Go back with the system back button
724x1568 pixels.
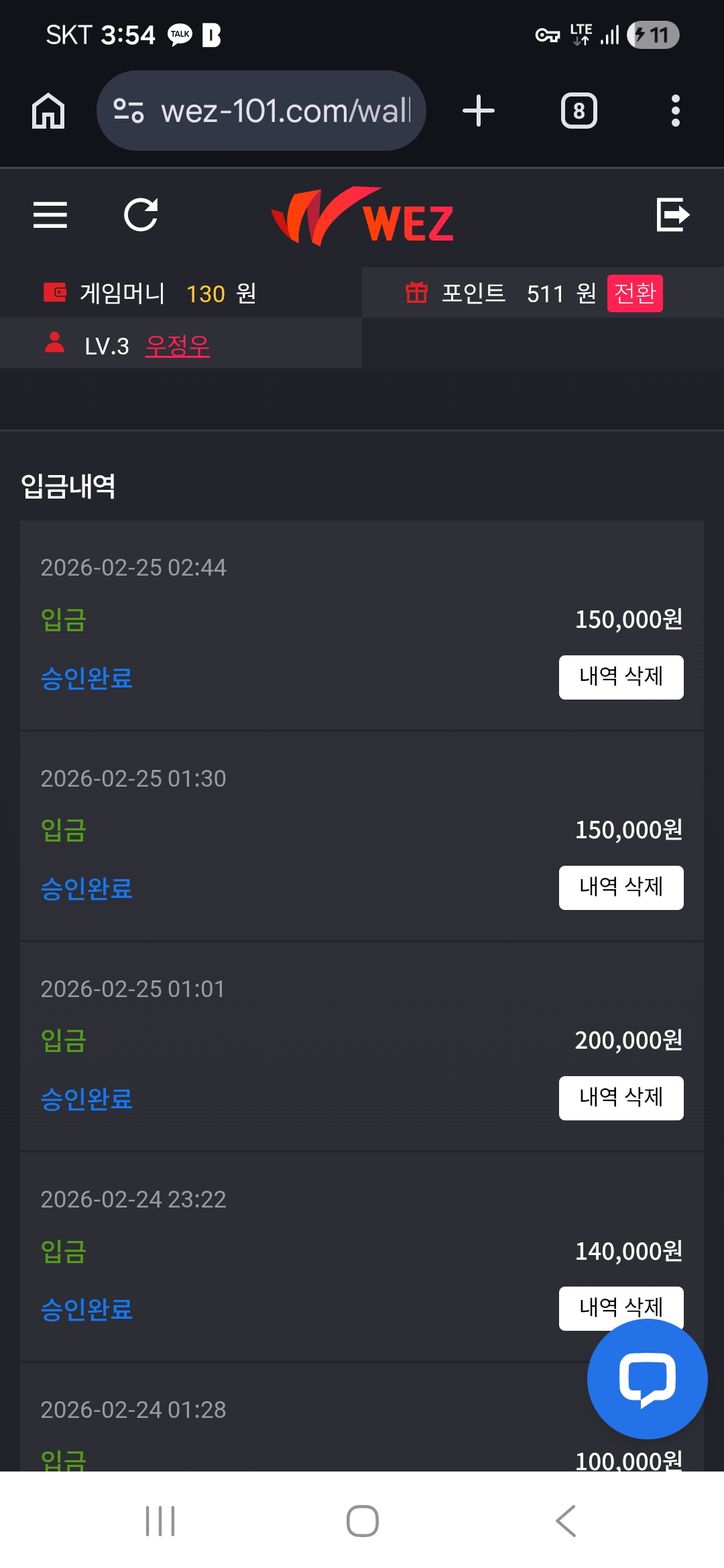click(x=566, y=1521)
